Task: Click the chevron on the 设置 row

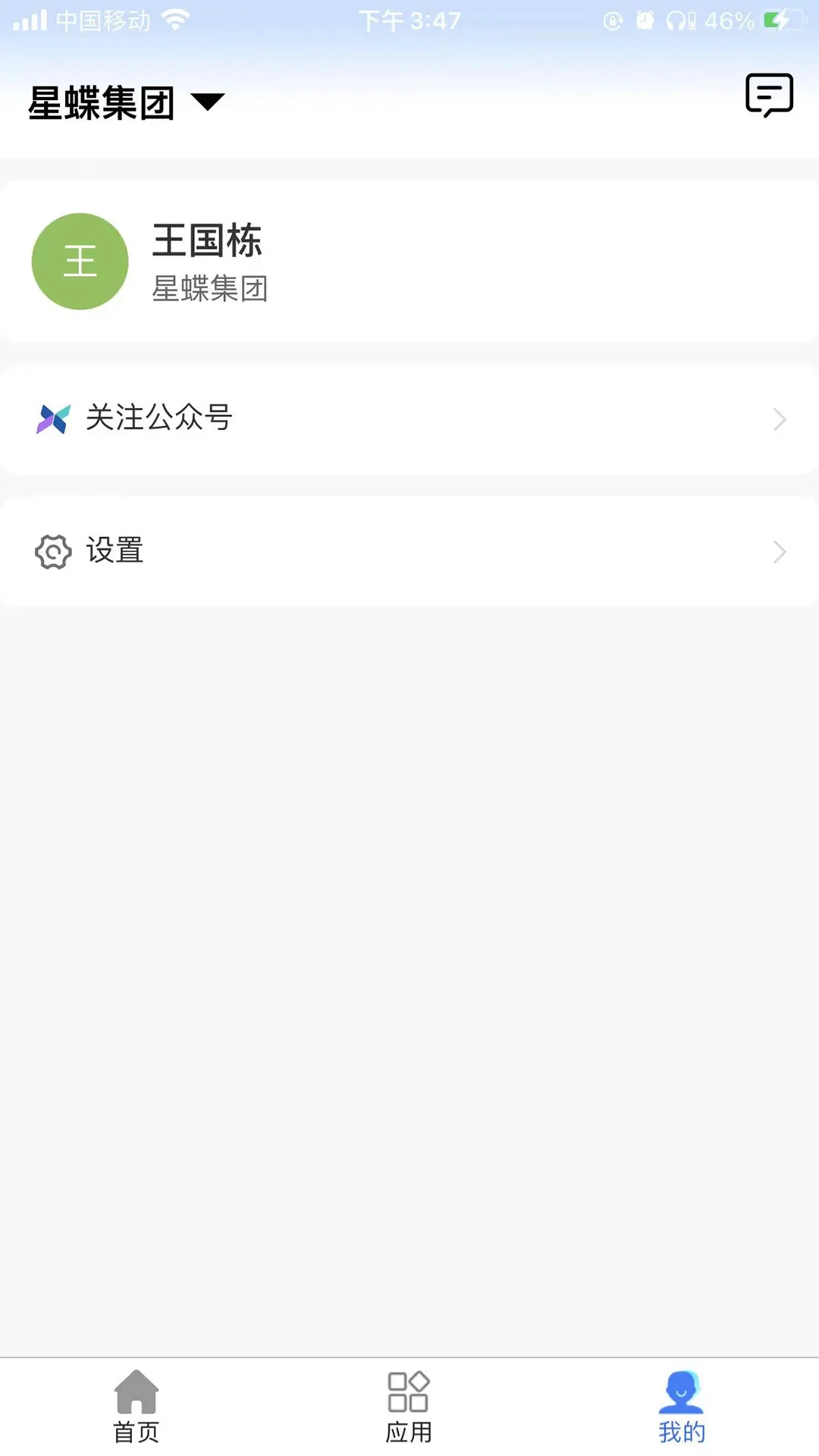Action: click(x=779, y=552)
